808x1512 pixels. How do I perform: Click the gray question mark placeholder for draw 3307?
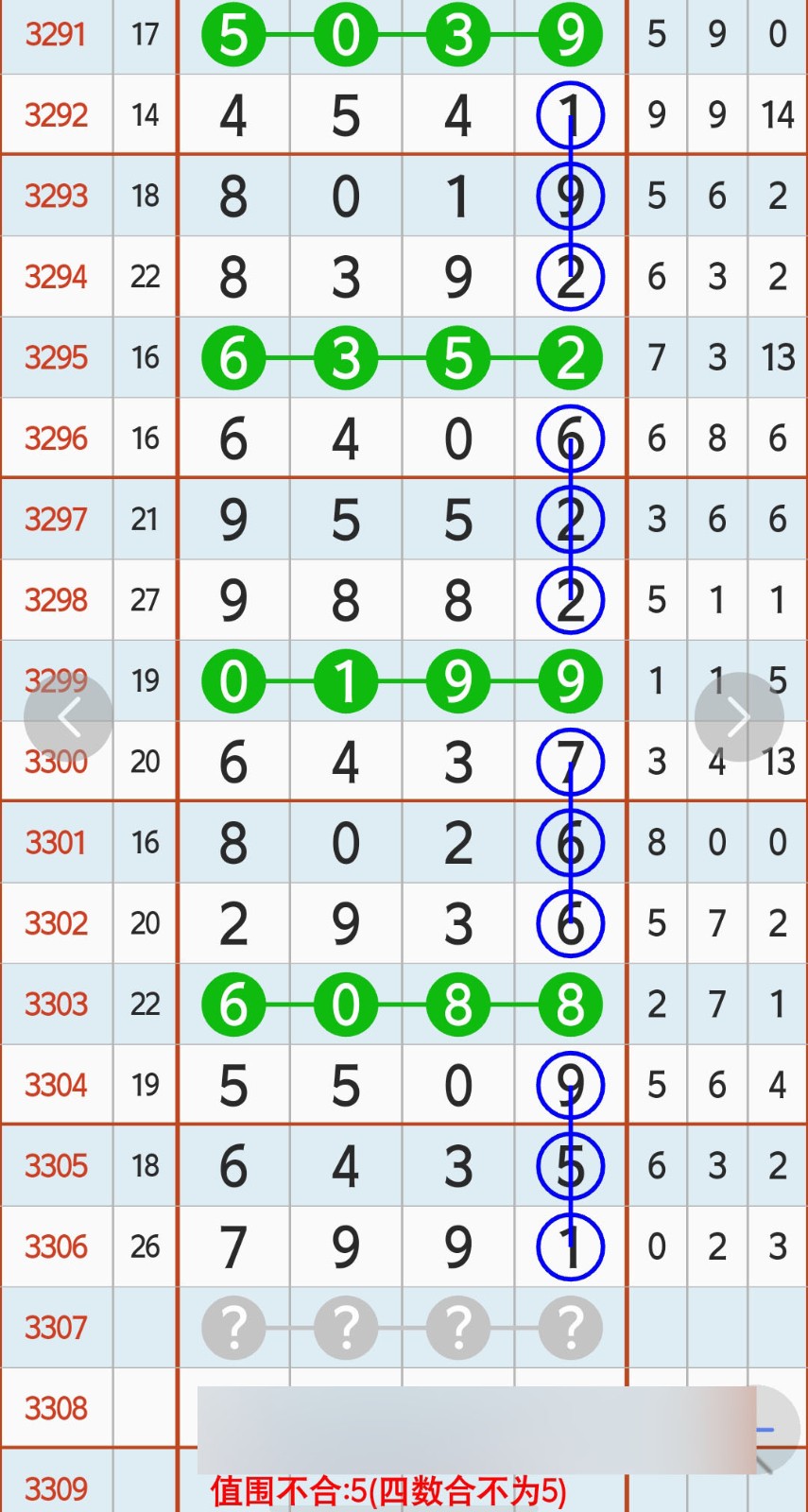point(234,1328)
